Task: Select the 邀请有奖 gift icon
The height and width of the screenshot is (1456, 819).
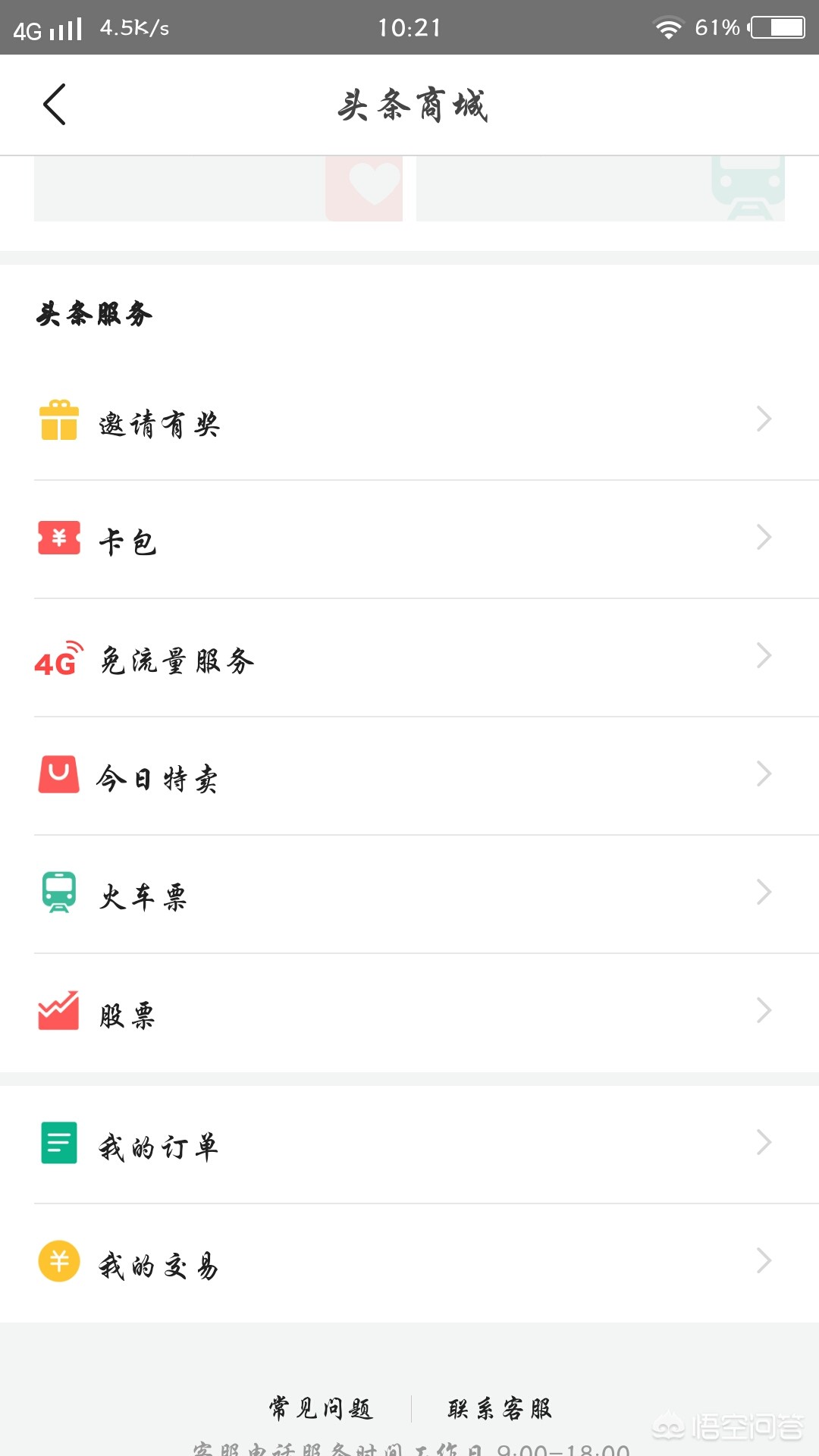Action: pos(58,421)
